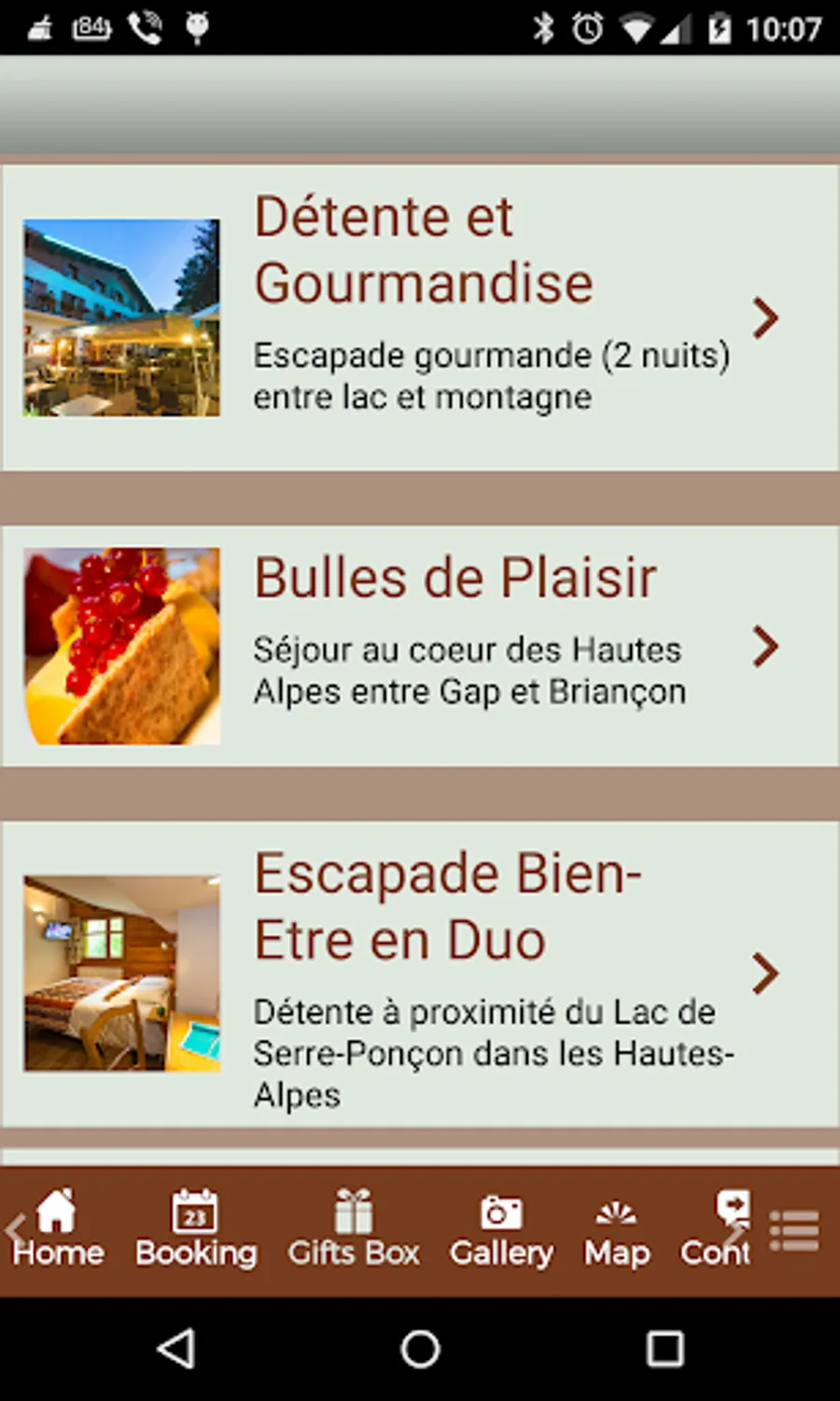Open the Gifts Box tab
Image resolution: width=840 pixels, height=1401 pixels.
tap(354, 1230)
